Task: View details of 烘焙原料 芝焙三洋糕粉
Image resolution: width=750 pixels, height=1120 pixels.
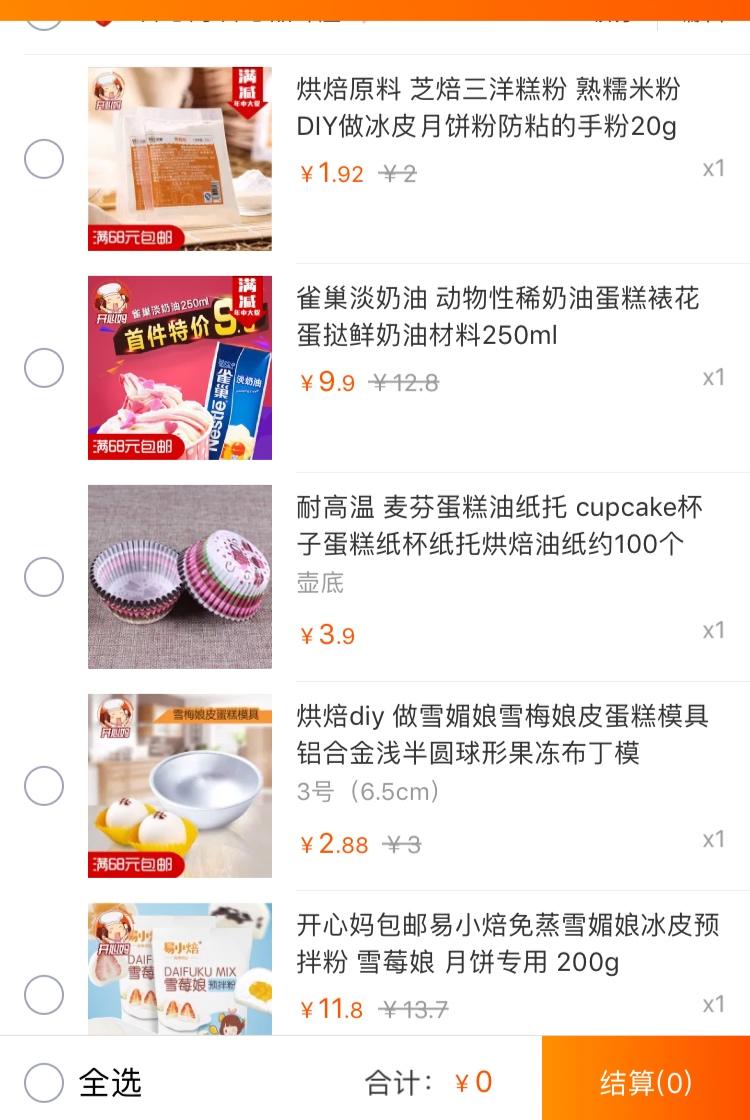Action: click(x=488, y=108)
